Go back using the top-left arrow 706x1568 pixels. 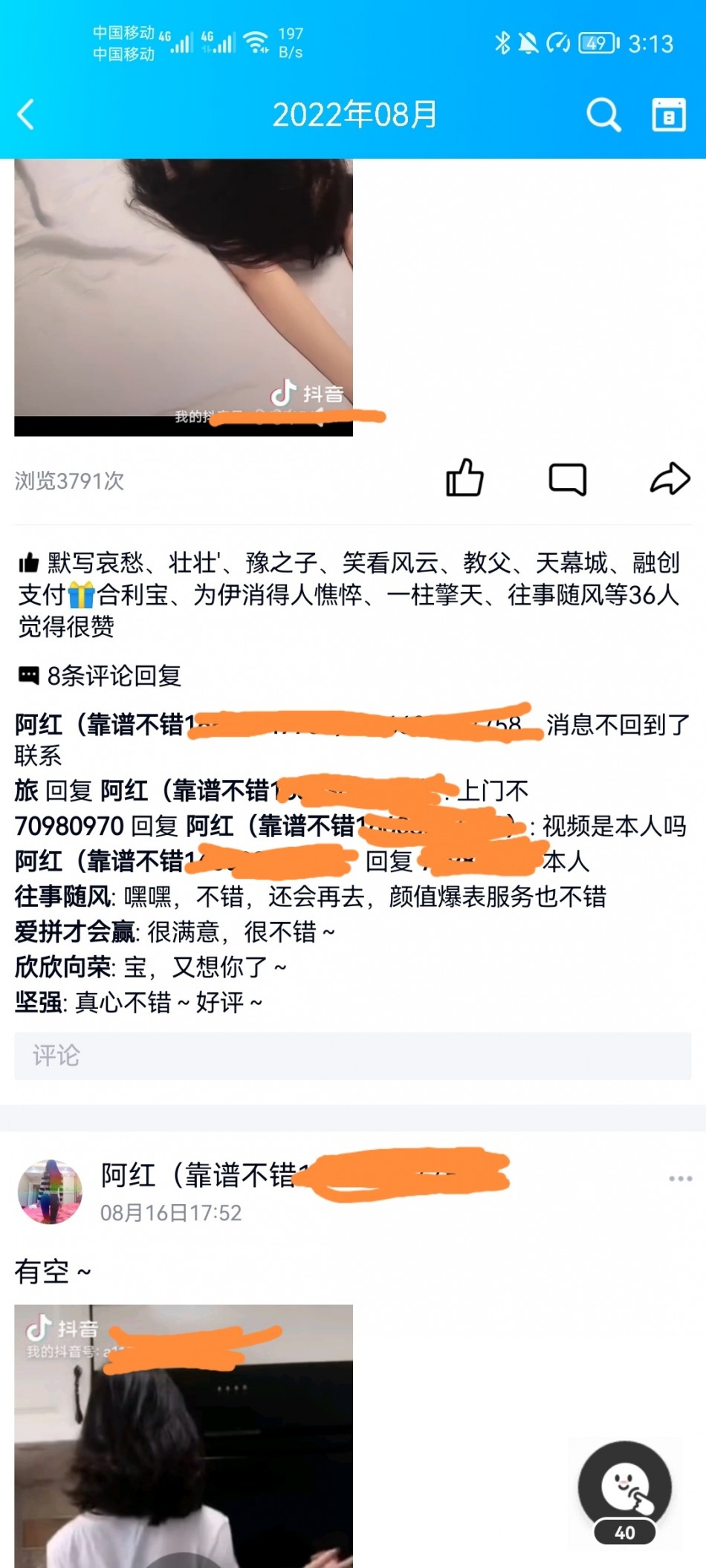26,114
